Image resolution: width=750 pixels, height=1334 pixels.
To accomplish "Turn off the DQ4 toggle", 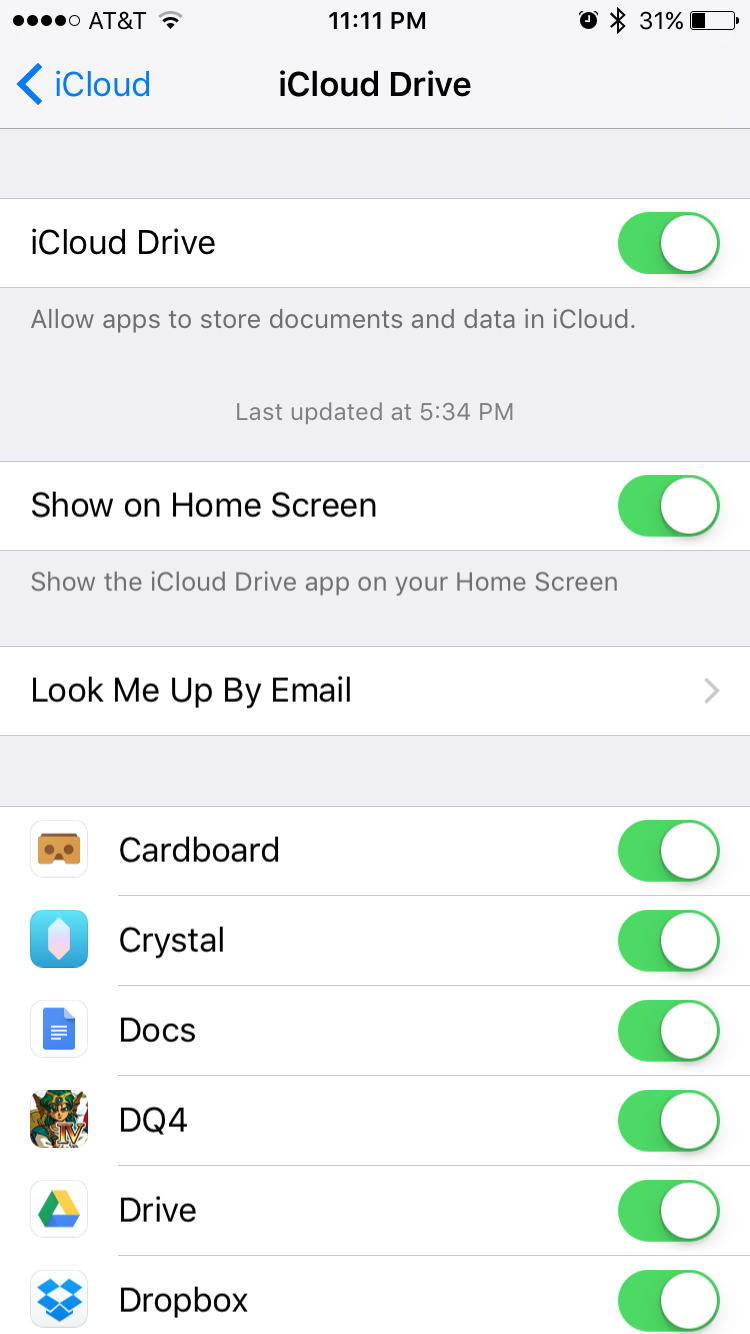I will (x=668, y=1121).
